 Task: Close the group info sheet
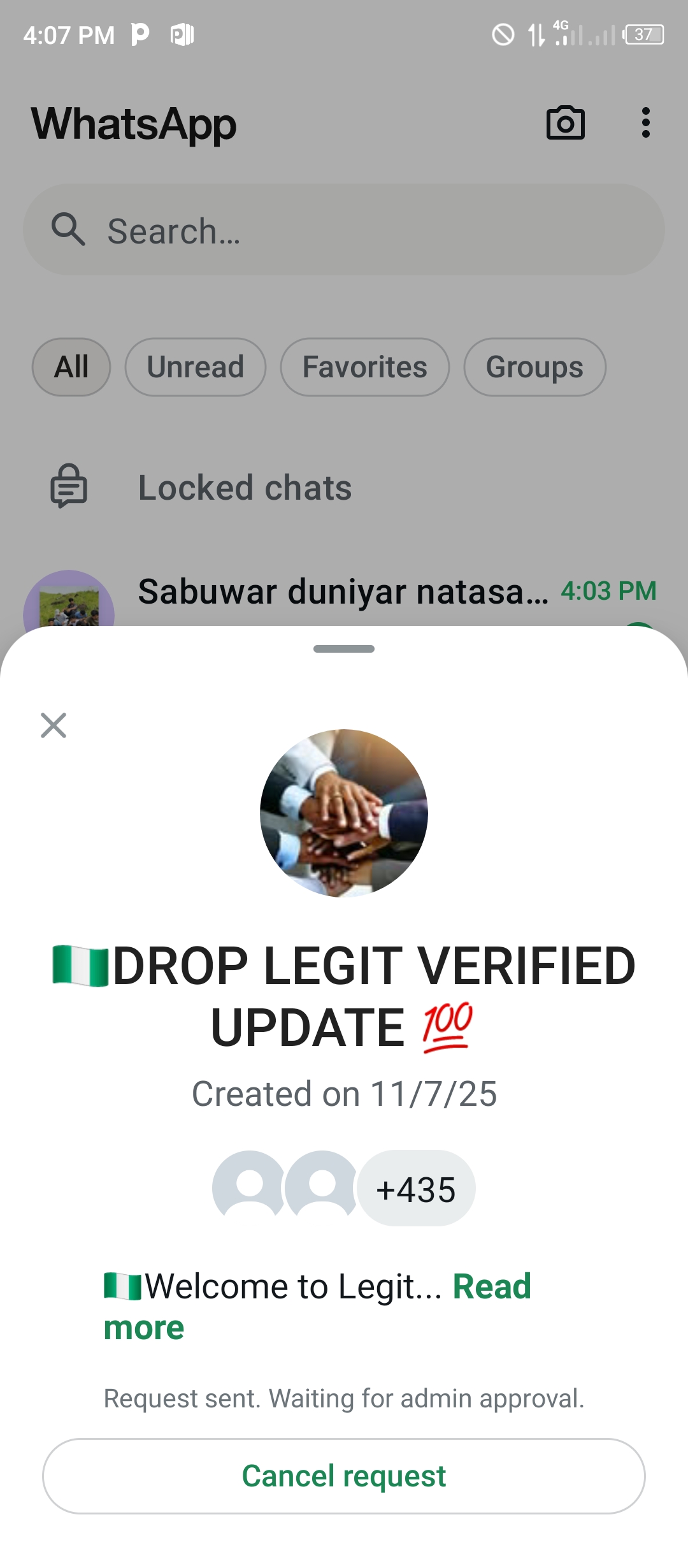[54, 725]
